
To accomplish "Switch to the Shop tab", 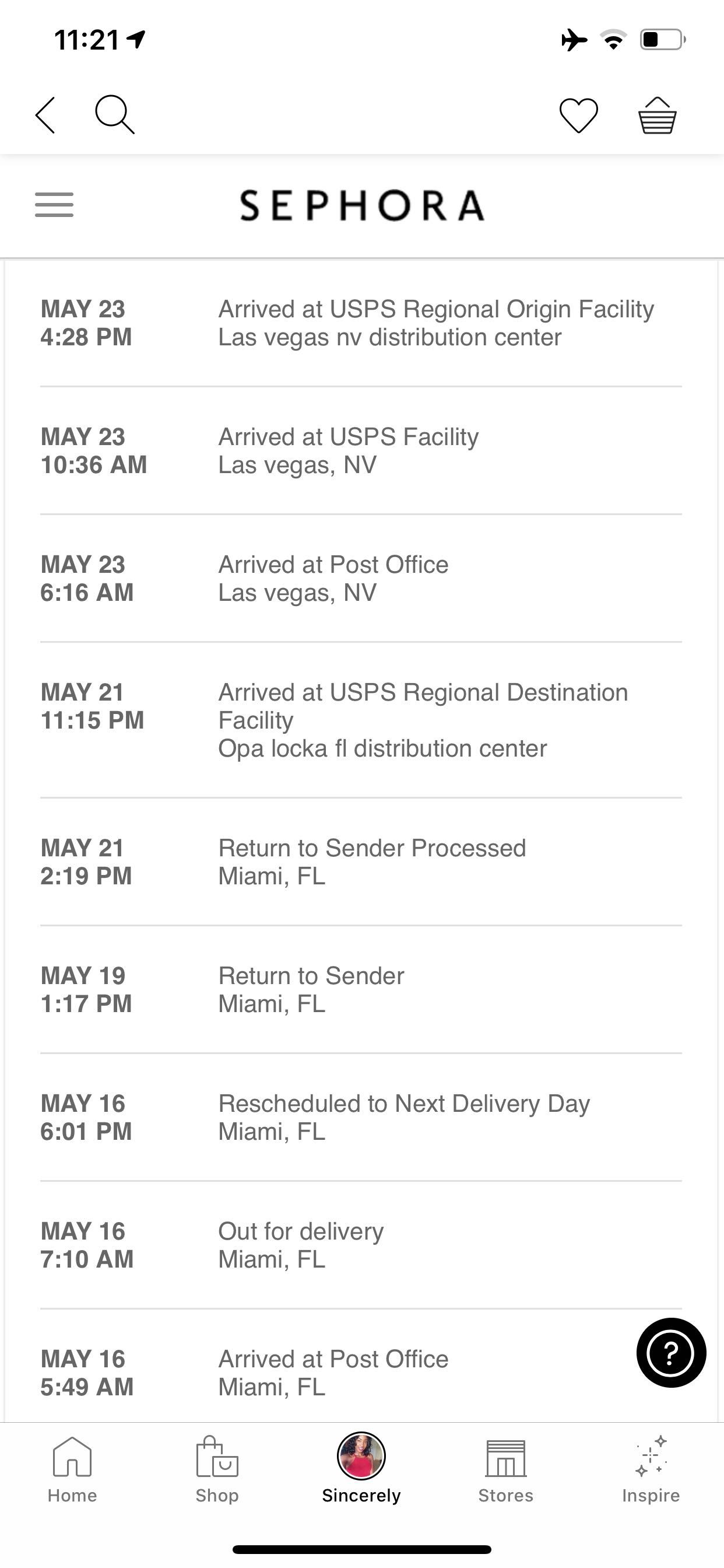I will (217, 1469).
